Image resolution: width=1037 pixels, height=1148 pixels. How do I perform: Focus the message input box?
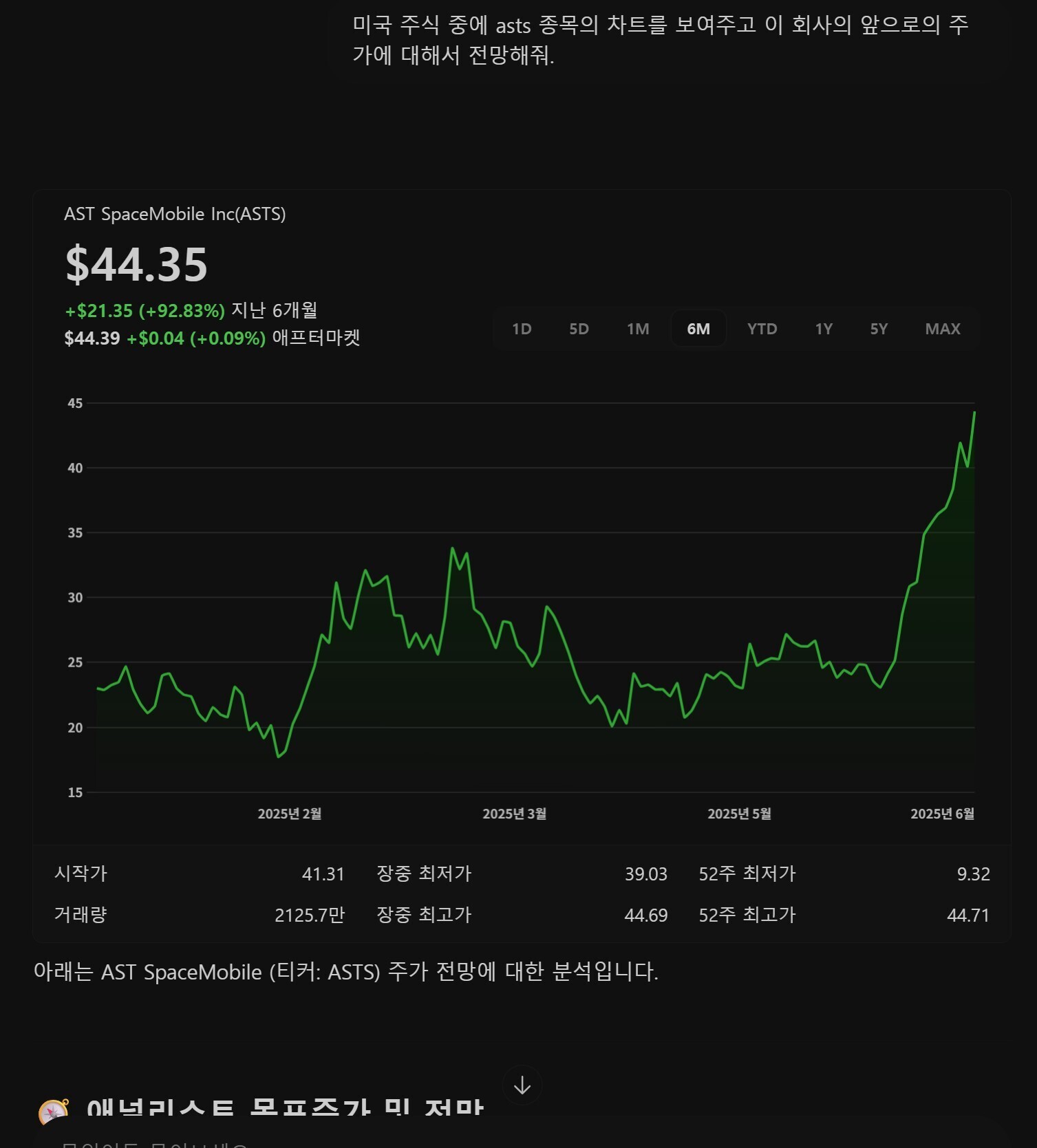413,1140
